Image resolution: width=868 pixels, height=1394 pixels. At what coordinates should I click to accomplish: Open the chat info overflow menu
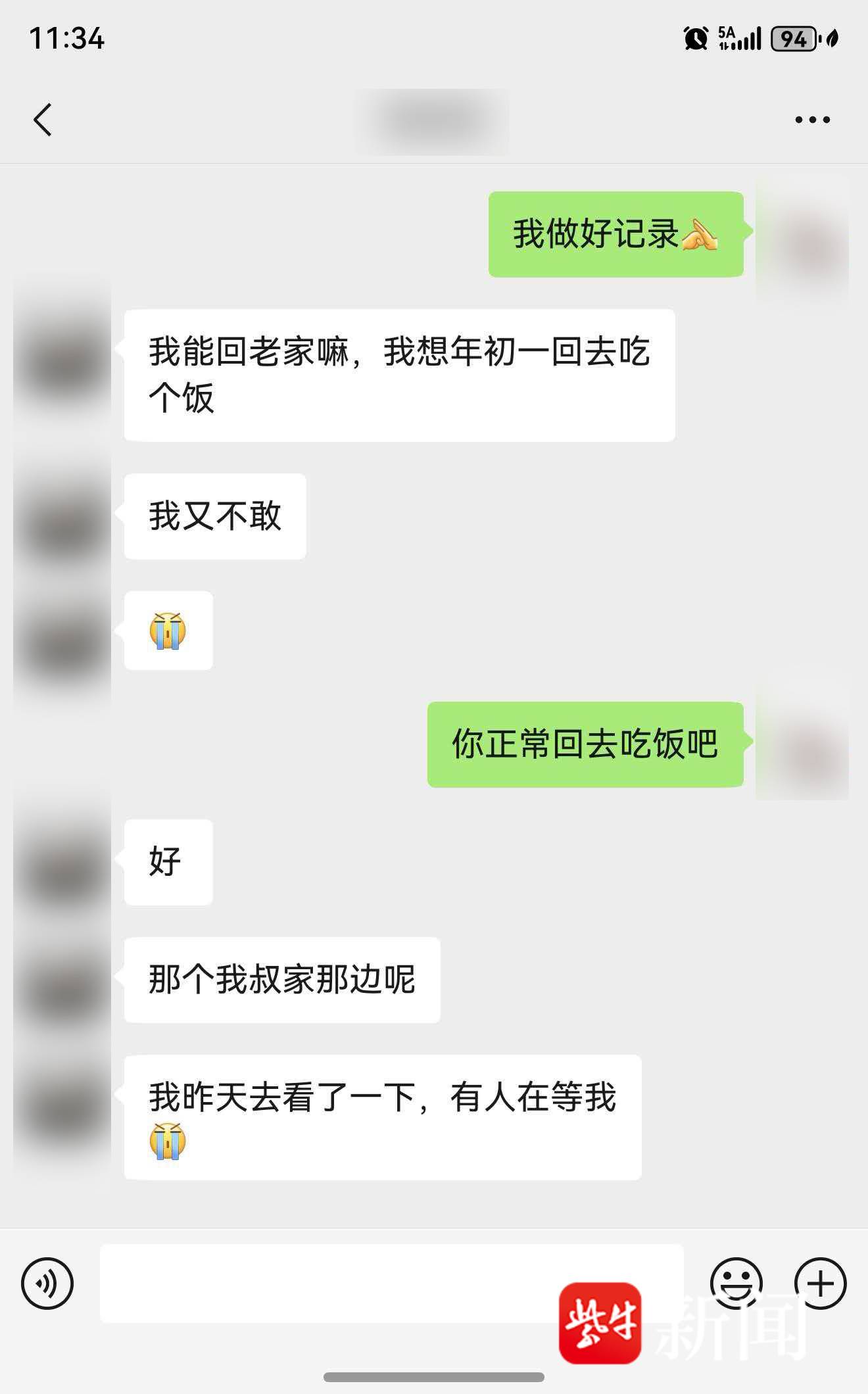pyautogui.click(x=812, y=120)
